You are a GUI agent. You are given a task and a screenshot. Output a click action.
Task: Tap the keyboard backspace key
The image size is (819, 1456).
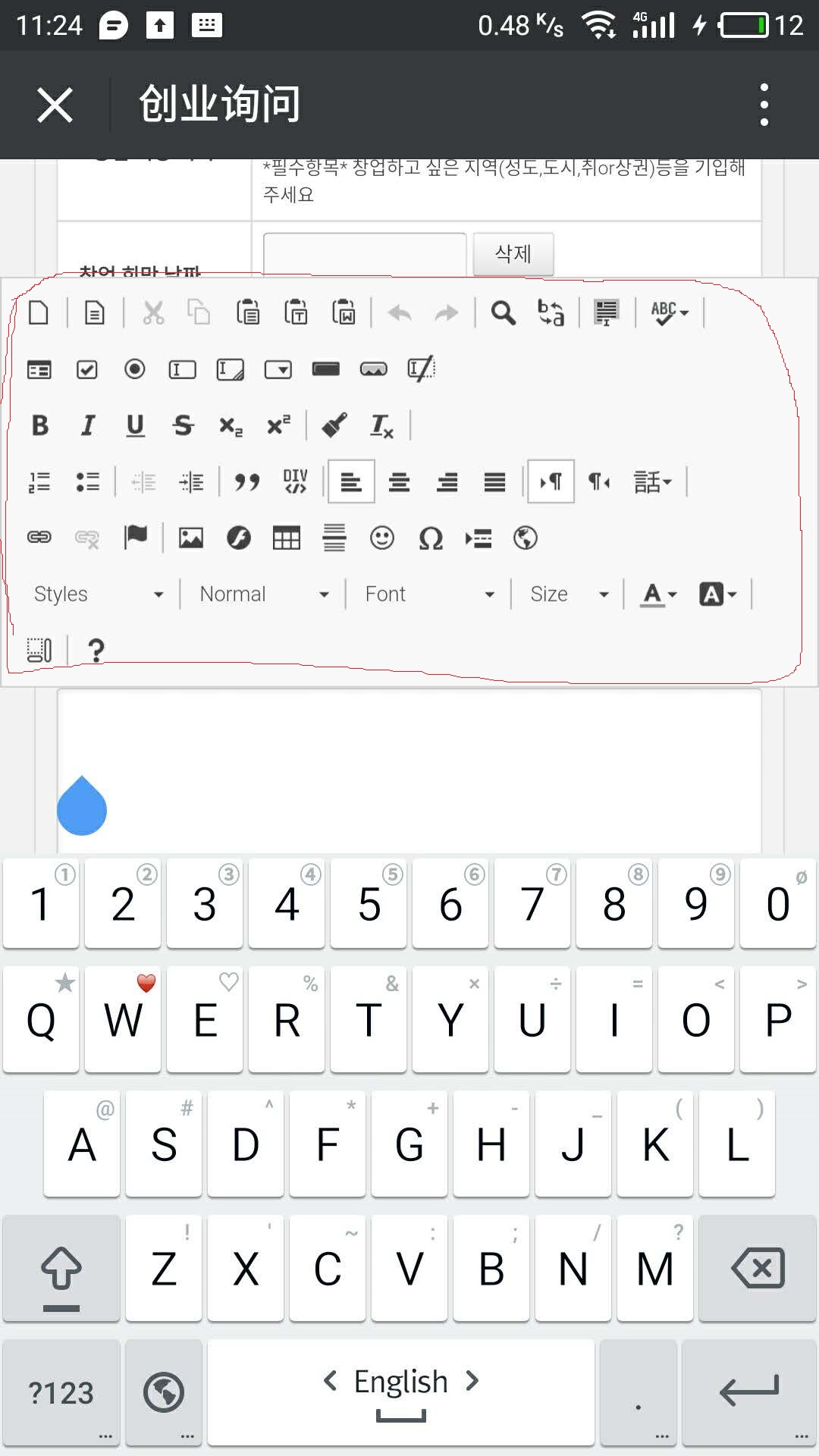(757, 1268)
